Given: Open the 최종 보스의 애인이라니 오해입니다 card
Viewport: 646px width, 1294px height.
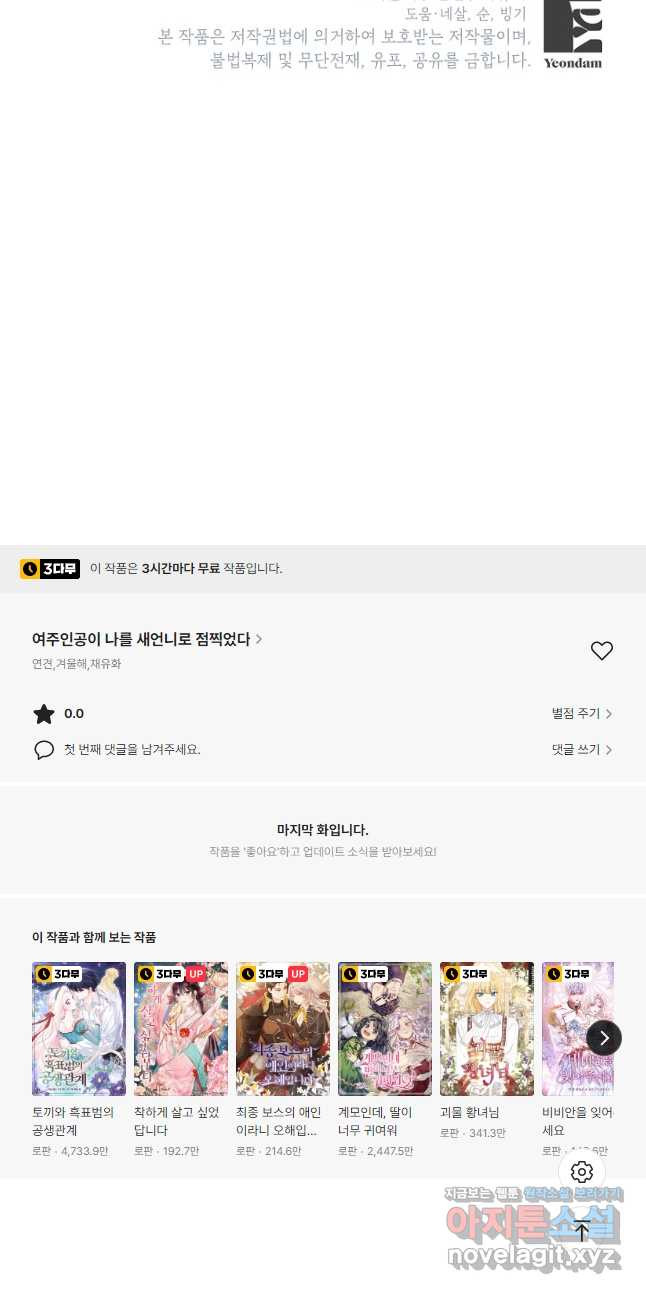Looking at the screenshot, I should click(283, 1060).
